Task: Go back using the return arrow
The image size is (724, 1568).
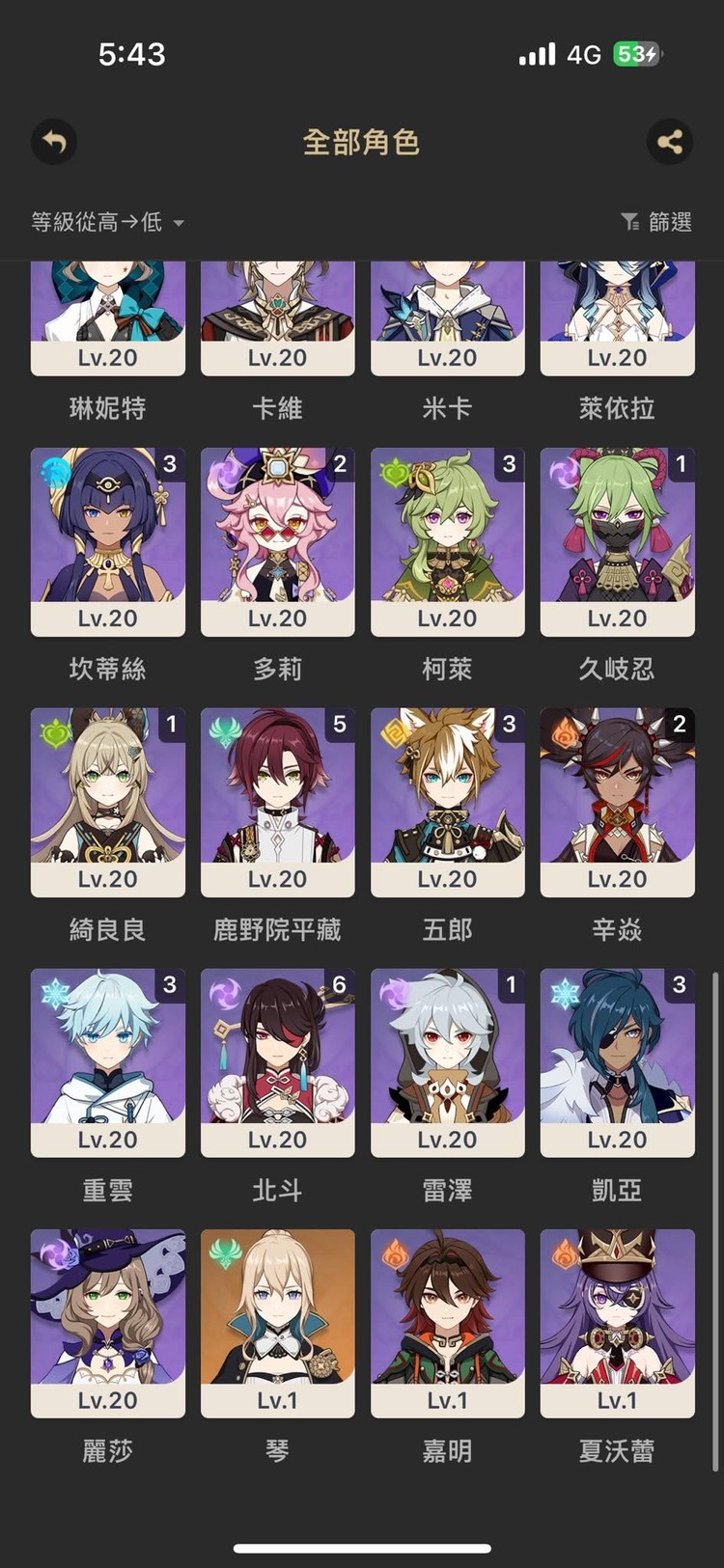Action: [x=54, y=143]
